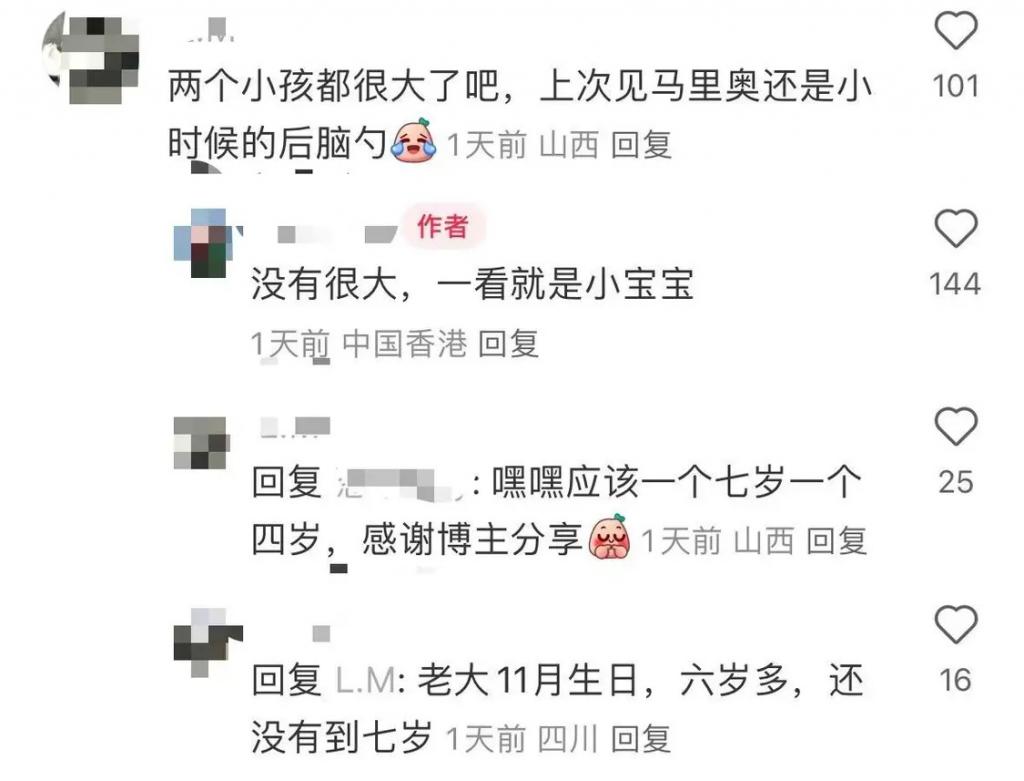Reply to the author's comment from 中国香港
Image resolution: width=1024 pixels, height=781 pixels.
pos(508,344)
